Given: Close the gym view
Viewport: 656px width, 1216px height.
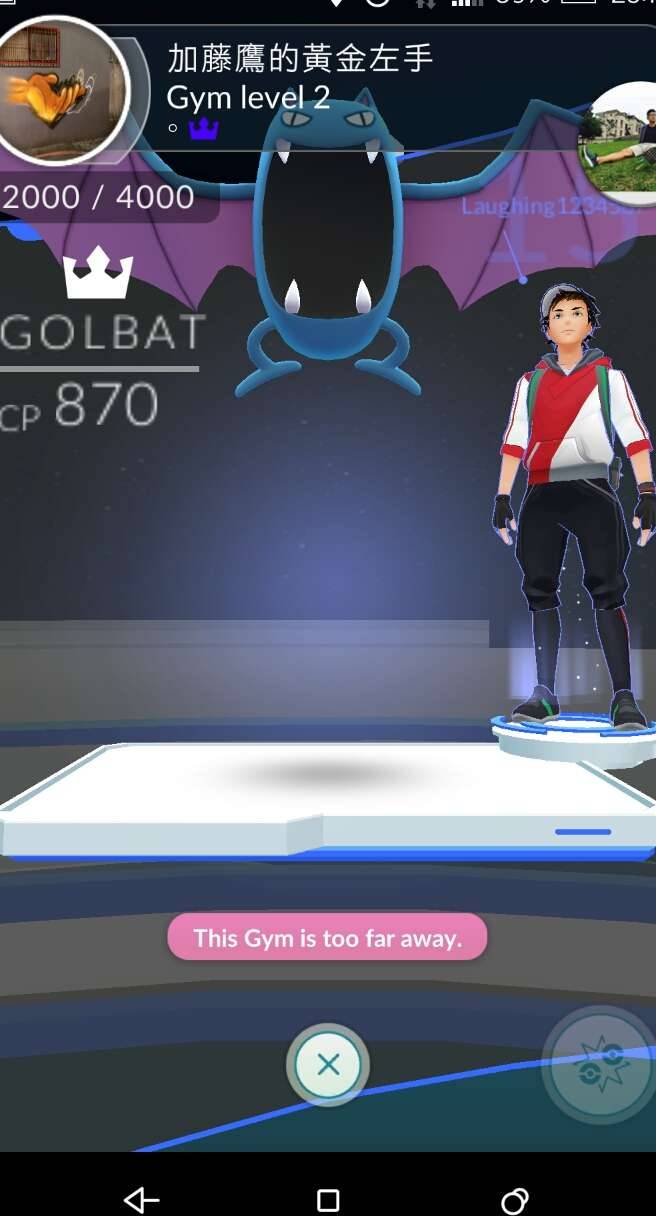Looking at the screenshot, I should (x=328, y=1065).
